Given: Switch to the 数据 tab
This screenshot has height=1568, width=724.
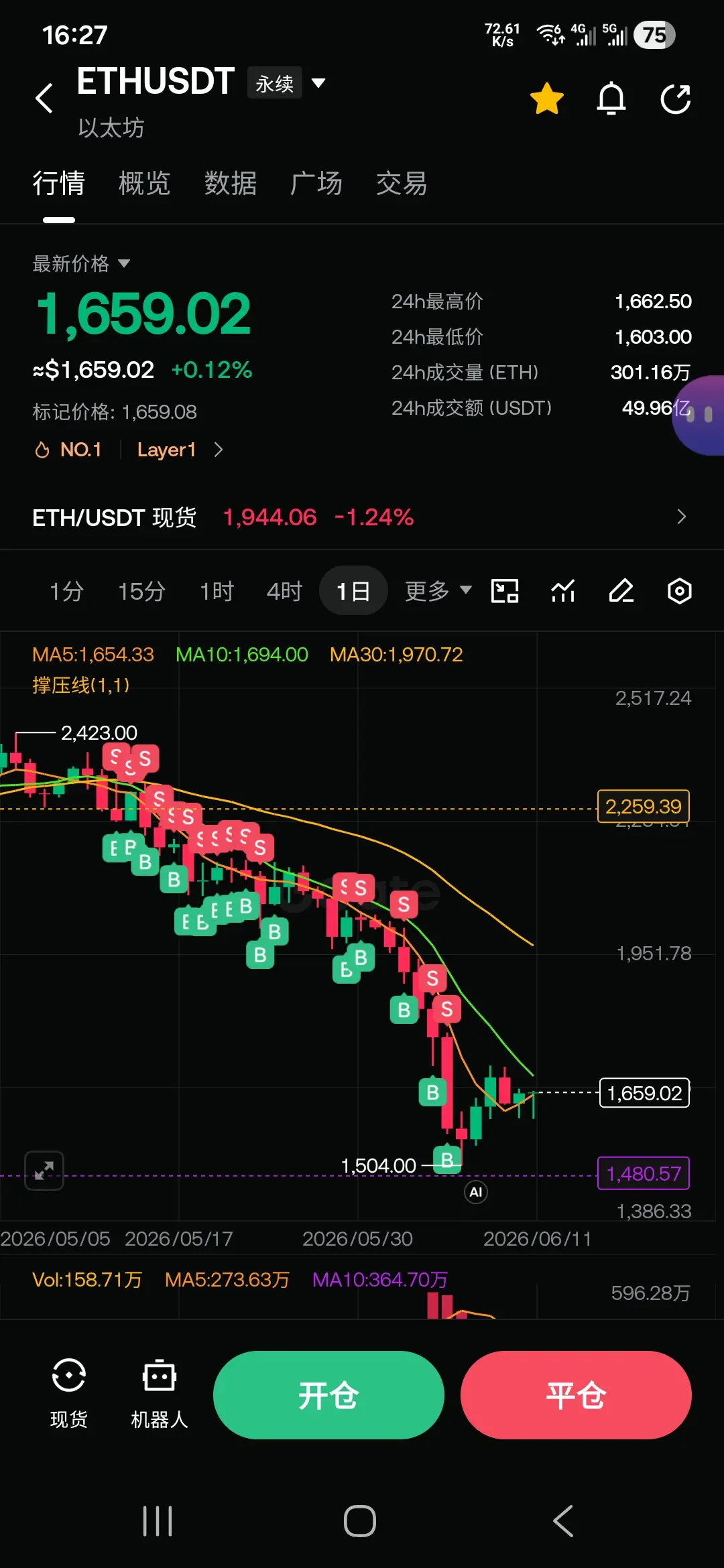Looking at the screenshot, I should click(x=230, y=183).
